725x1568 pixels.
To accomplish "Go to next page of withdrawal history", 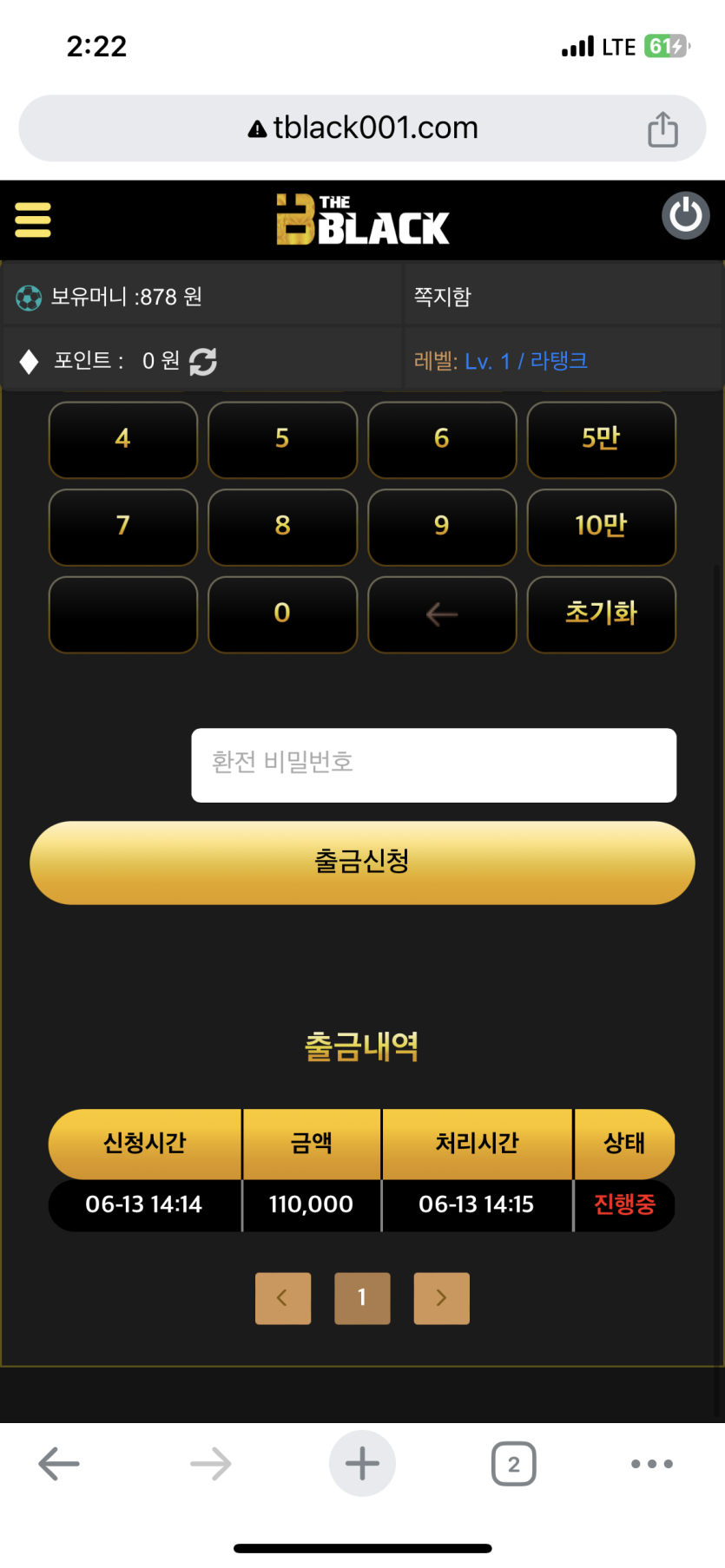I will (441, 1297).
